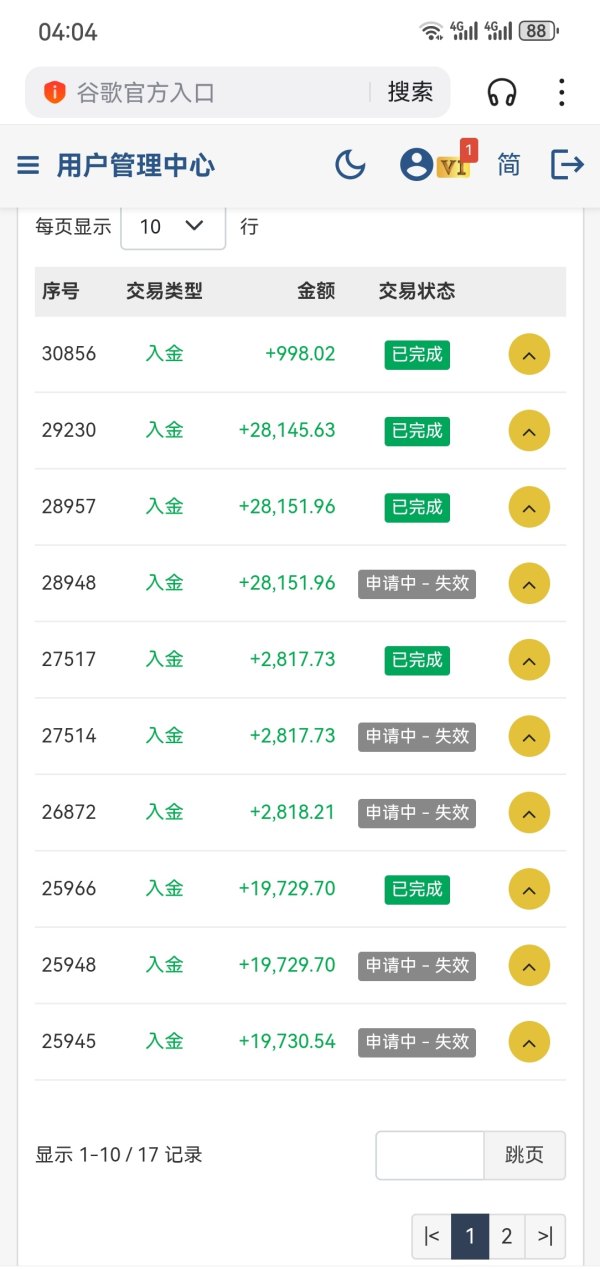Focus the page number input field
The width and height of the screenshot is (600, 1269).
pos(430,1155)
